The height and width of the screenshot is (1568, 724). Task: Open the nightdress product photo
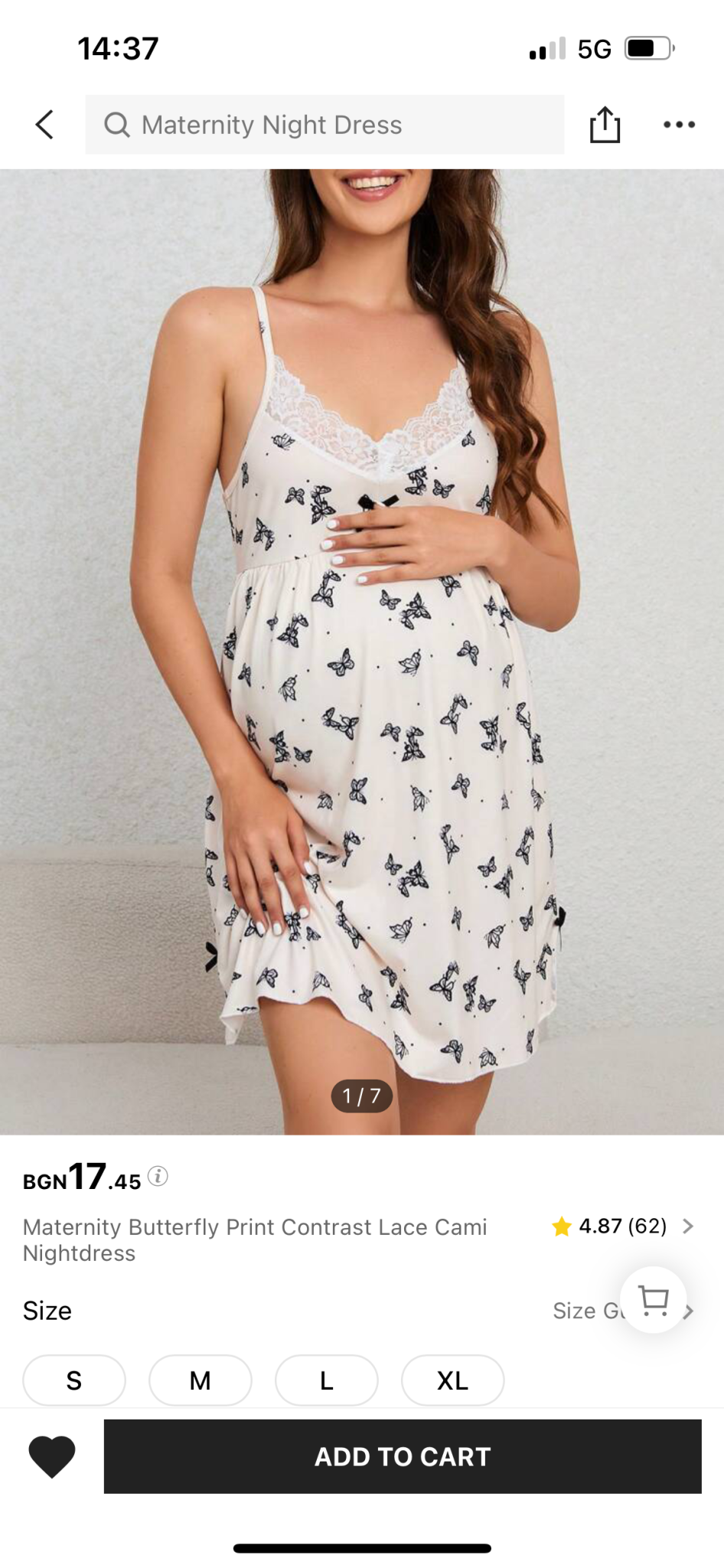362,652
